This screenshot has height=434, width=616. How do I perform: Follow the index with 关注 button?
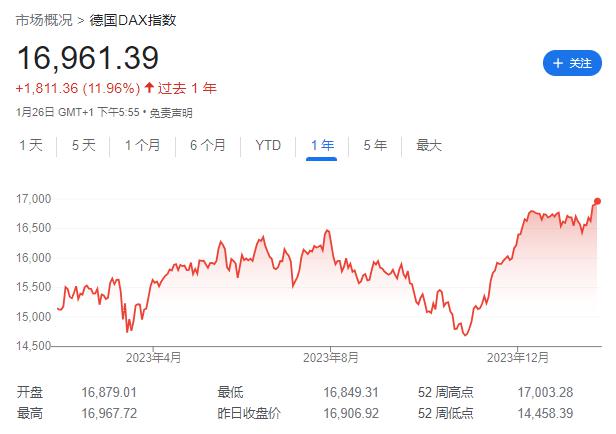click(x=572, y=63)
